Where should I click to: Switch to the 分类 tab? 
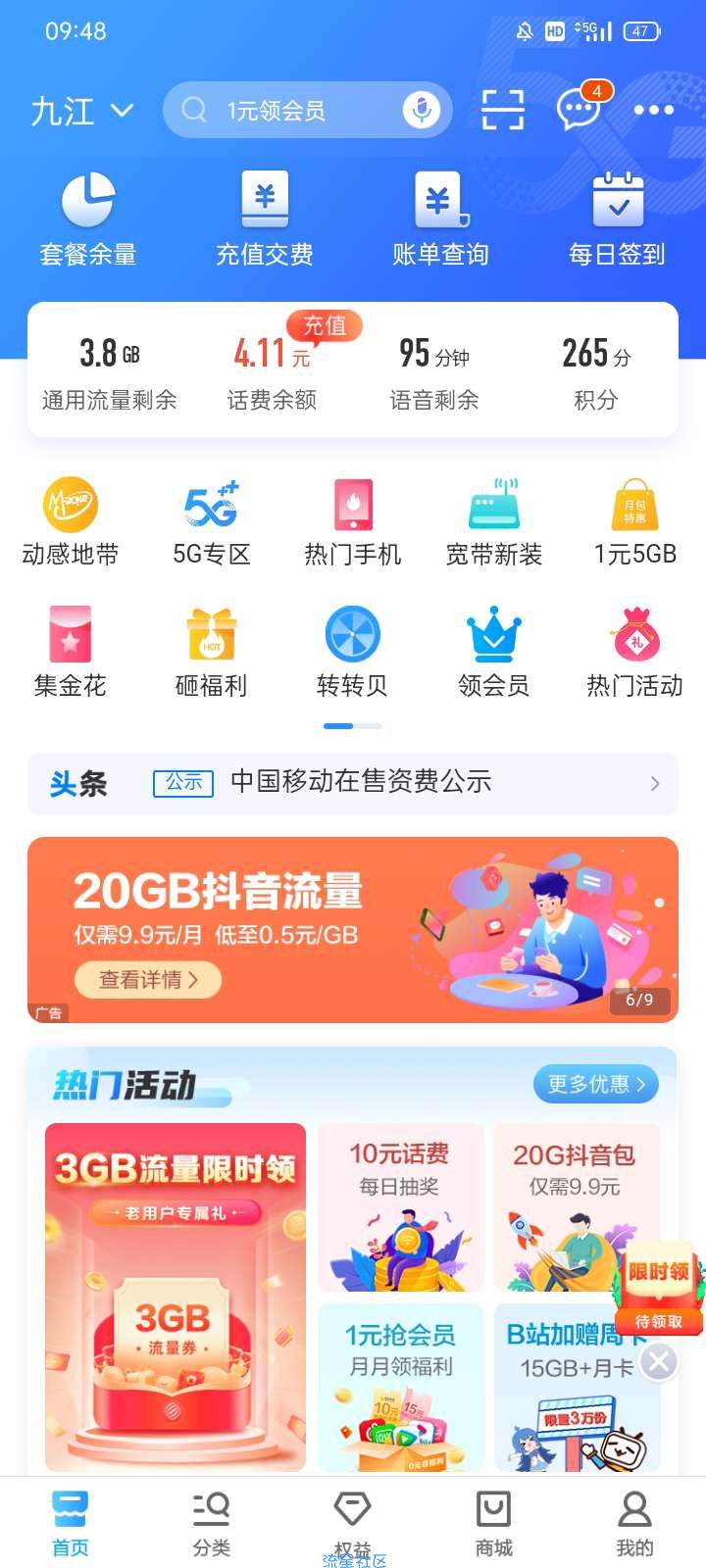coord(212,1523)
